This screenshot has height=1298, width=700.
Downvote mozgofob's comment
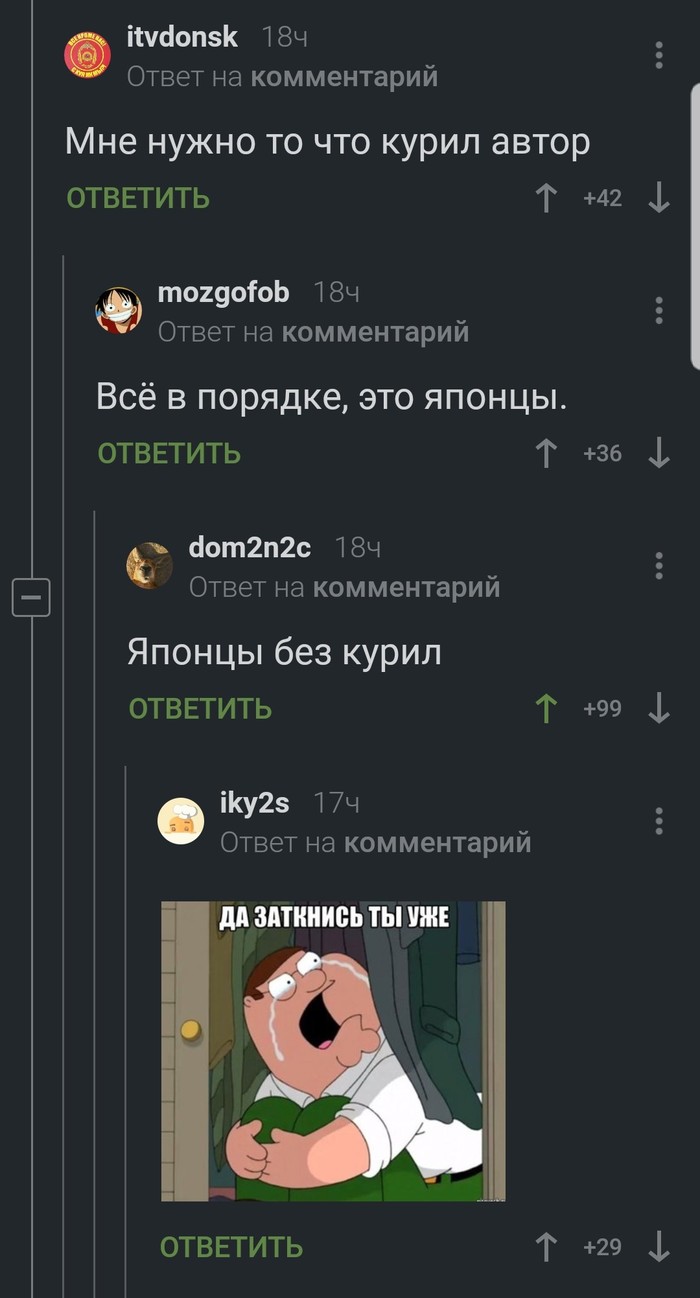[x=658, y=453]
